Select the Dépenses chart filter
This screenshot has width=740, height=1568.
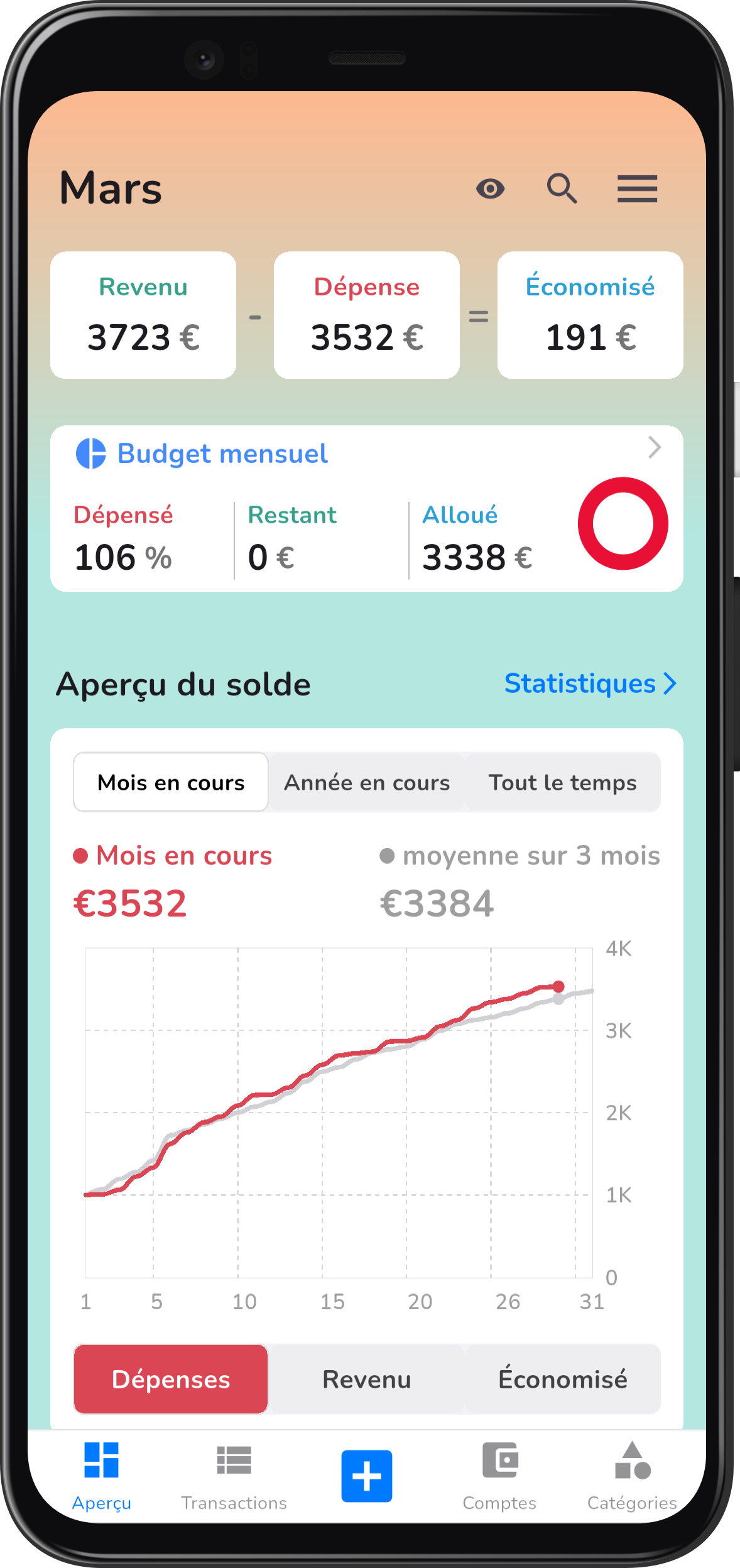171,1380
